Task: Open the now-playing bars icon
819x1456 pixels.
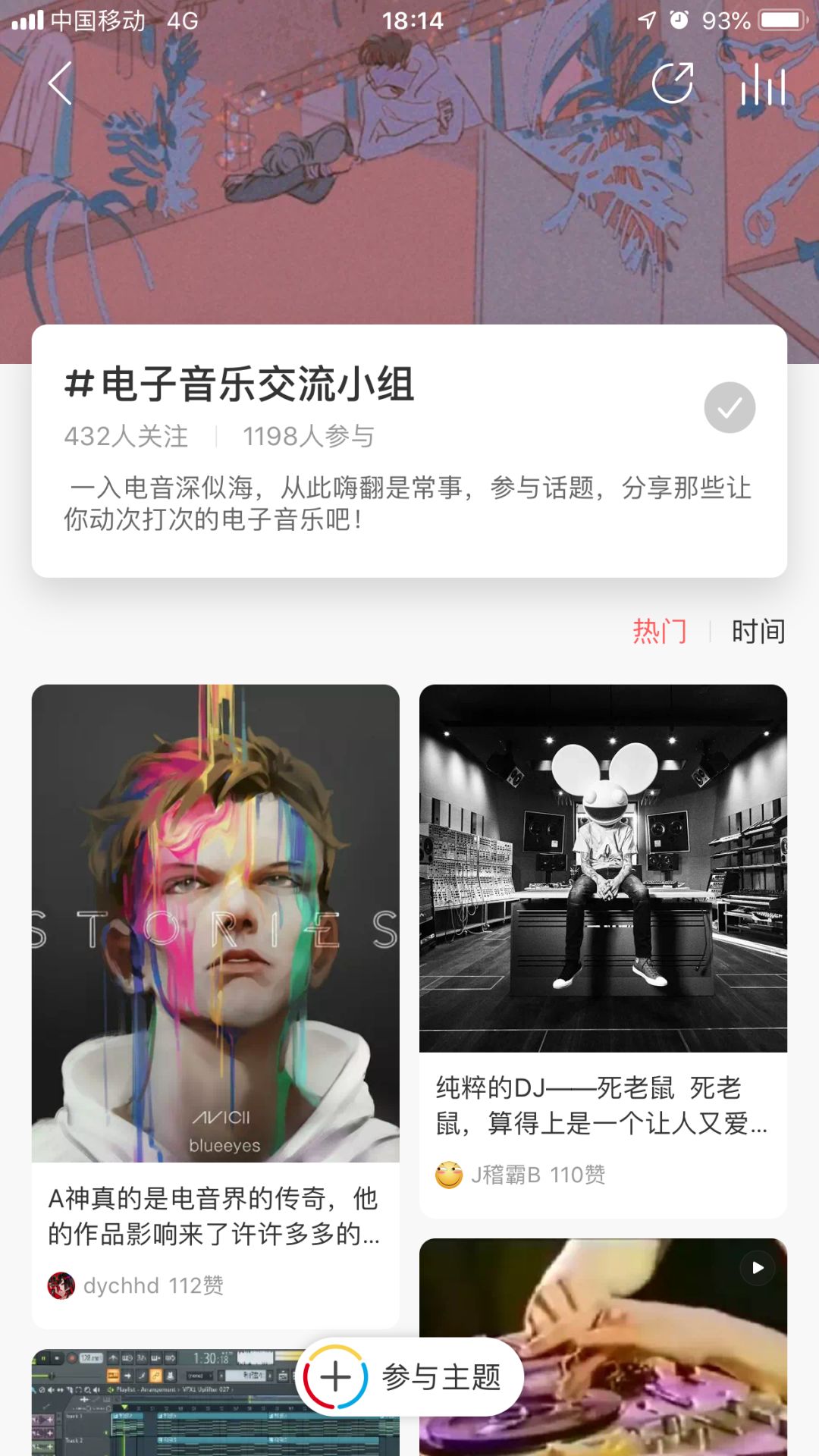Action: 763,83
